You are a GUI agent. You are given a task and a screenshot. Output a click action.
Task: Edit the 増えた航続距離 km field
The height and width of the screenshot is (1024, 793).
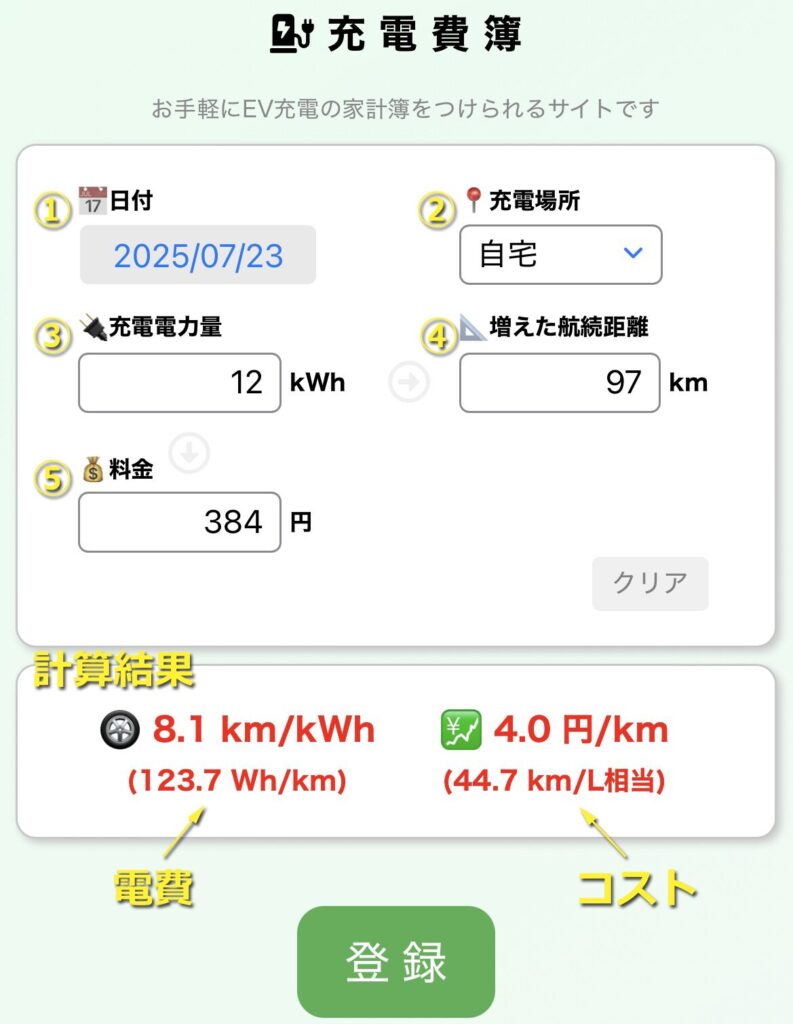[x=560, y=382]
